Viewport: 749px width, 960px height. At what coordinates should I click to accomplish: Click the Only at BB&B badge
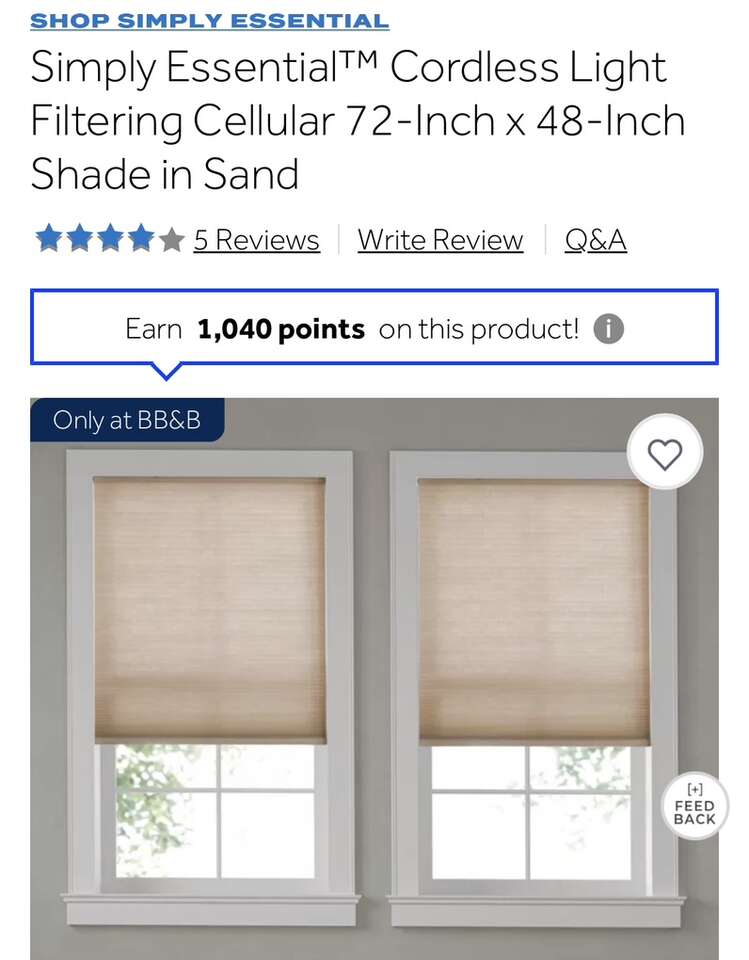coord(123,420)
